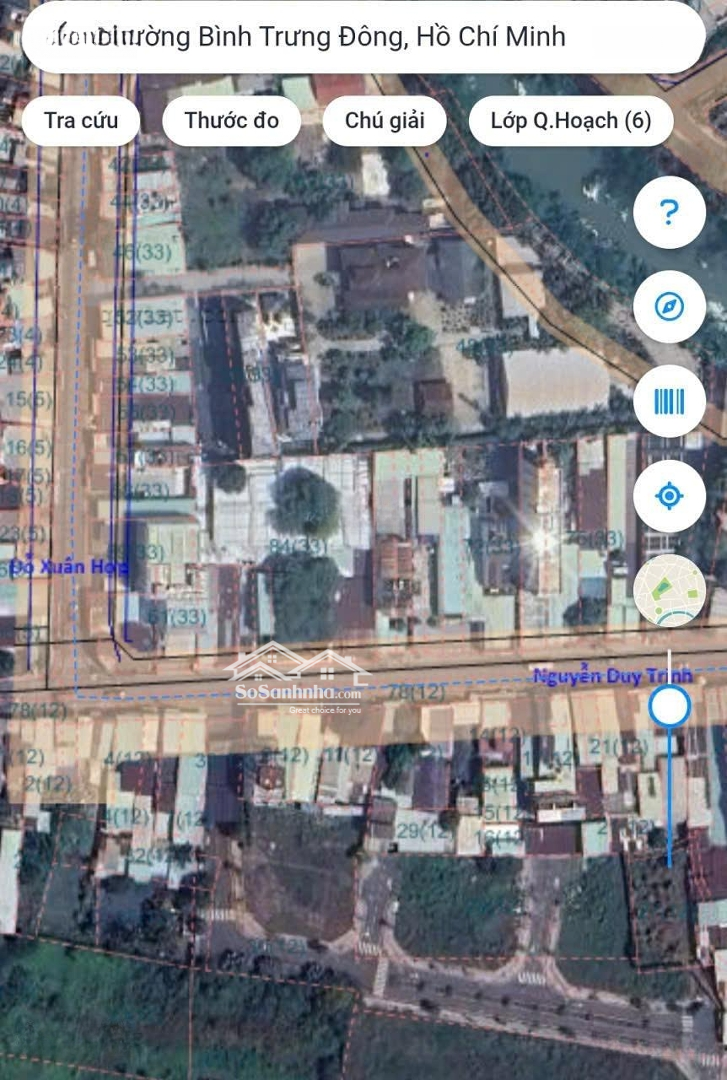
Task: Open the question mark help button
Action: pos(670,212)
